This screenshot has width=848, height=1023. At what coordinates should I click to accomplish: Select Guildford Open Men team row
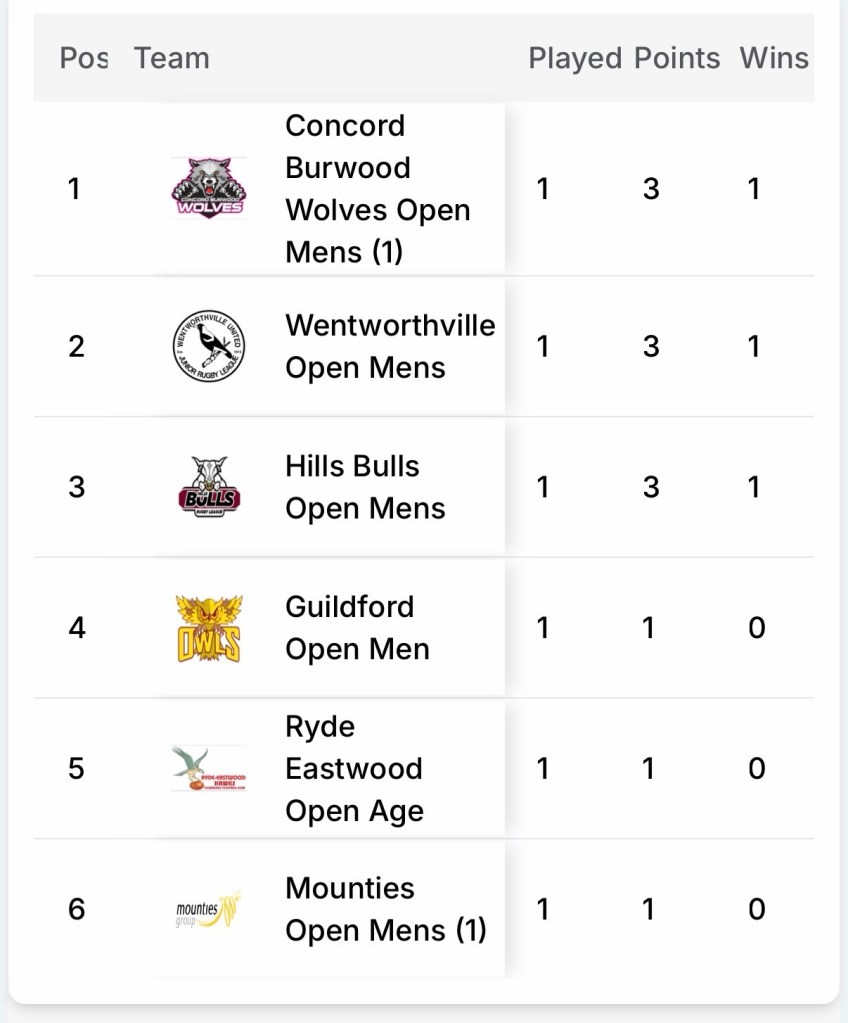click(357, 628)
